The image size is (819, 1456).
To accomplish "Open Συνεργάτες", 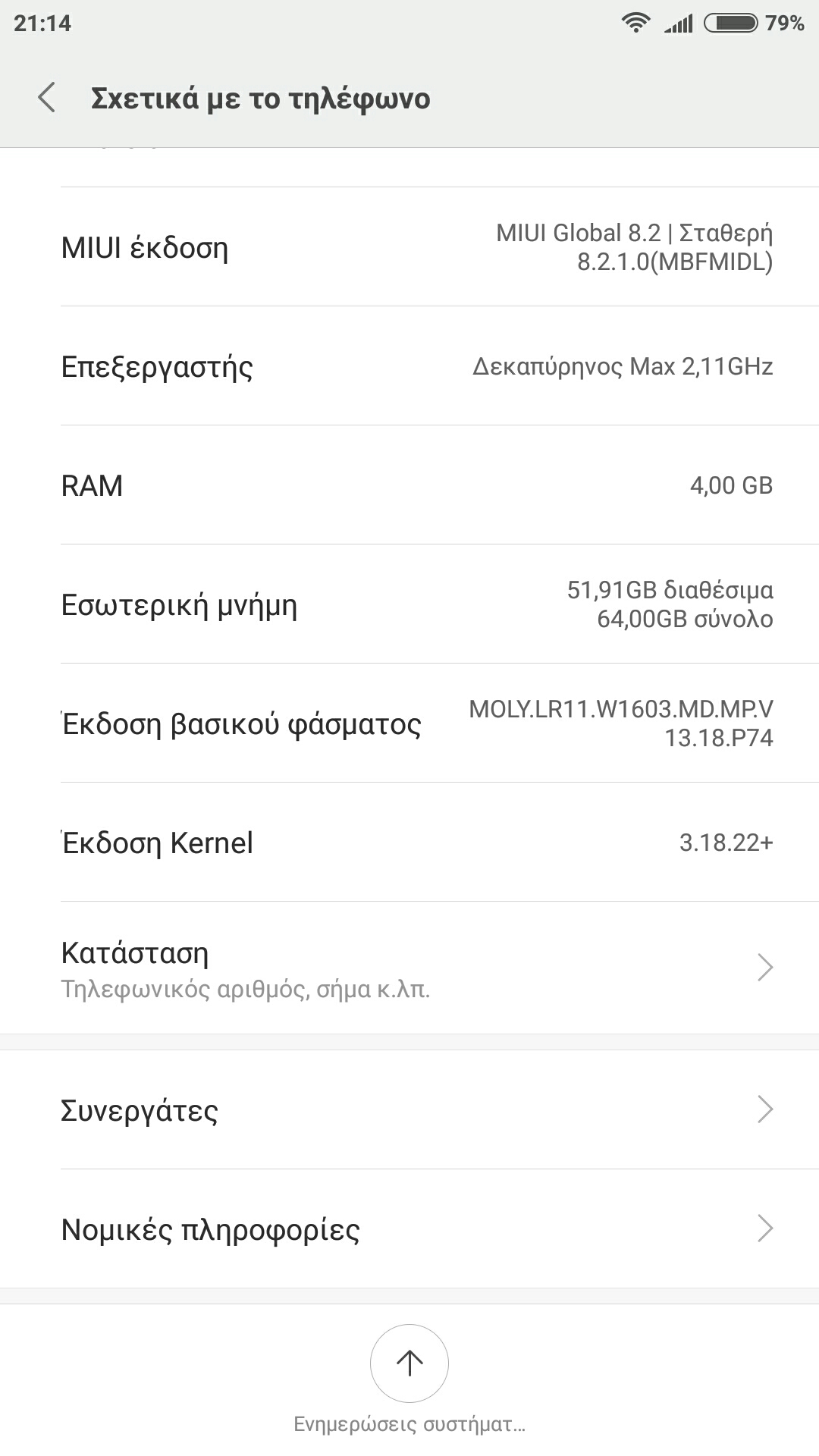I will point(409,1110).
